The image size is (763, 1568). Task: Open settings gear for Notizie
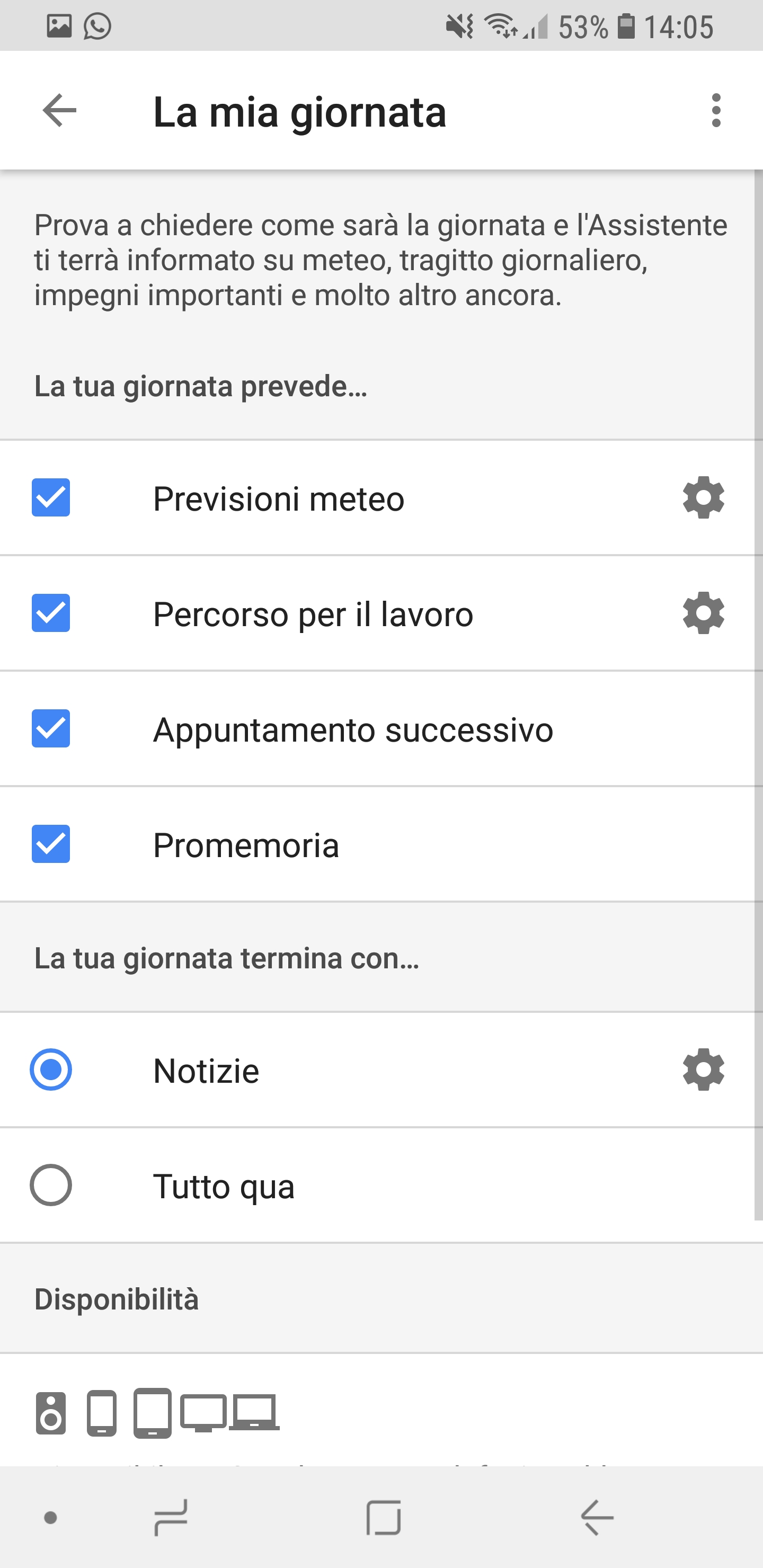pyautogui.click(x=703, y=1070)
